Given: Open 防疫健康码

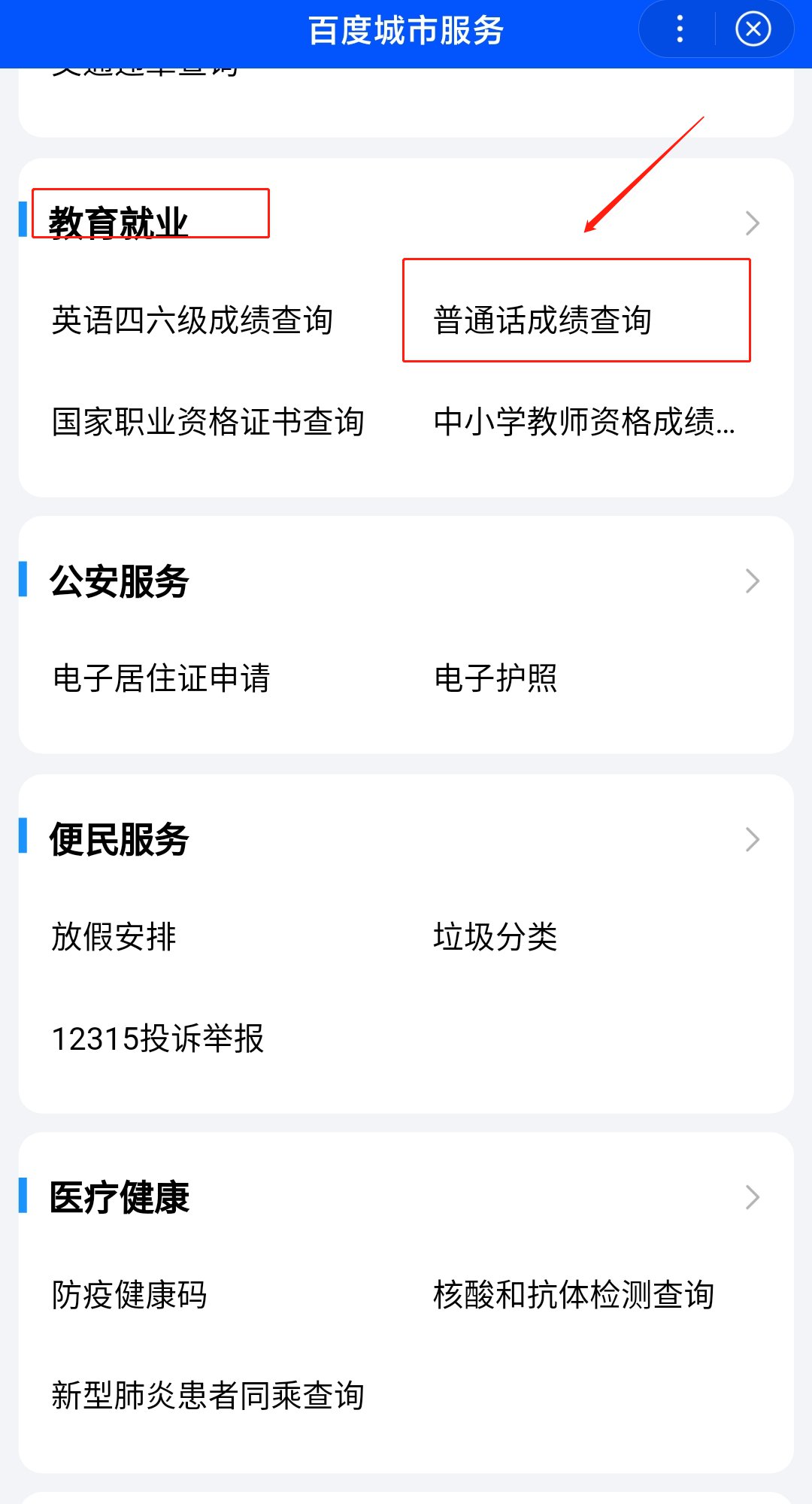Looking at the screenshot, I should pos(129,1295).
